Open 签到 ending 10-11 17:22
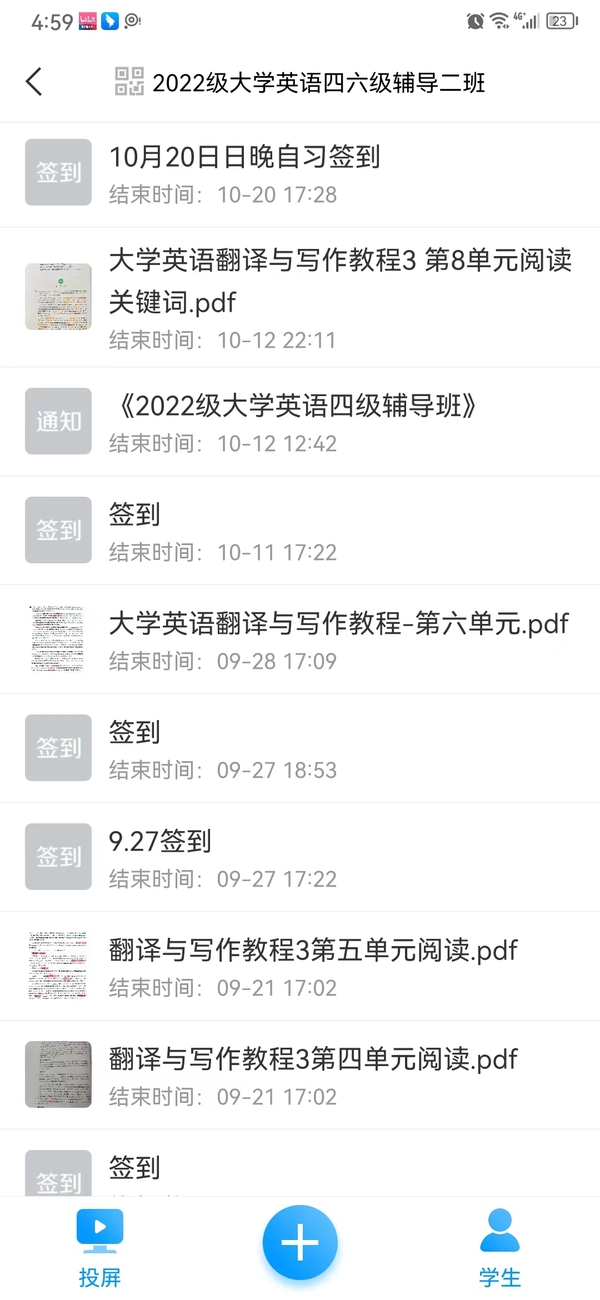This screenshot has width=600, height=1300. pos(300,531)
